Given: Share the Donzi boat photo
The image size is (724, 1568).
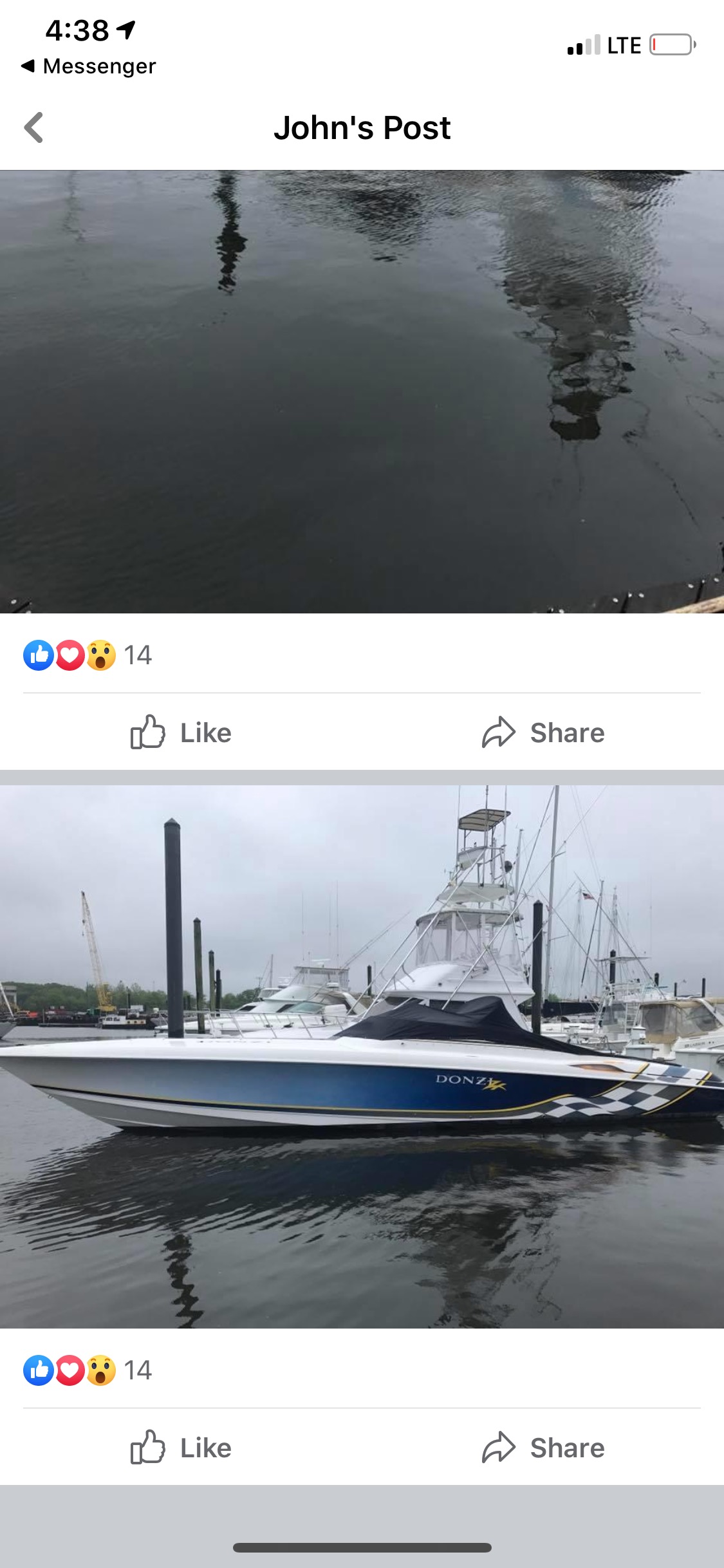Looking at the screenshot, I should click(x=543, y=1448).
